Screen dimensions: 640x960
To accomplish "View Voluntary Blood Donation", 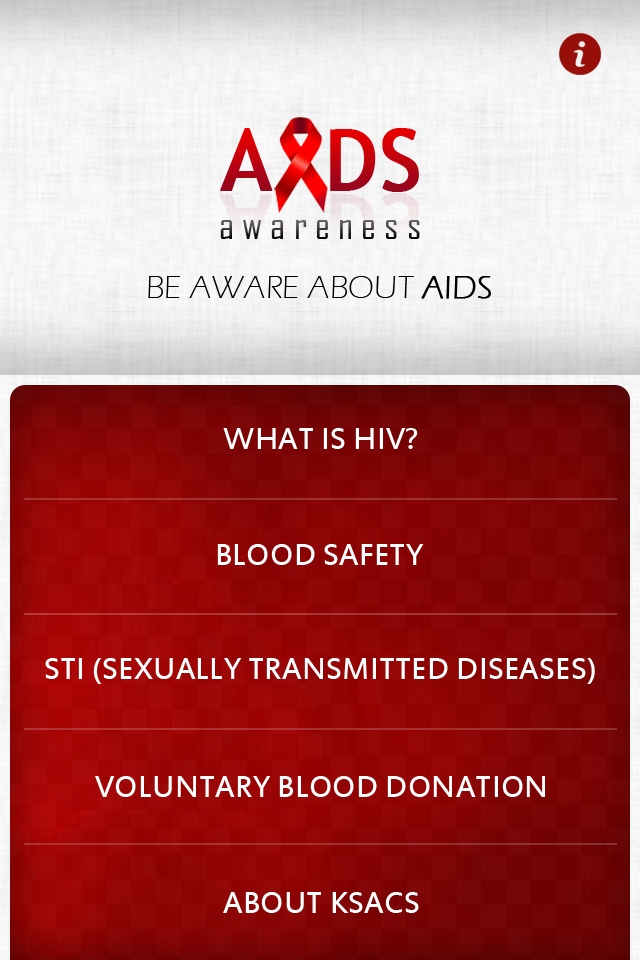I will pos(320,786).
